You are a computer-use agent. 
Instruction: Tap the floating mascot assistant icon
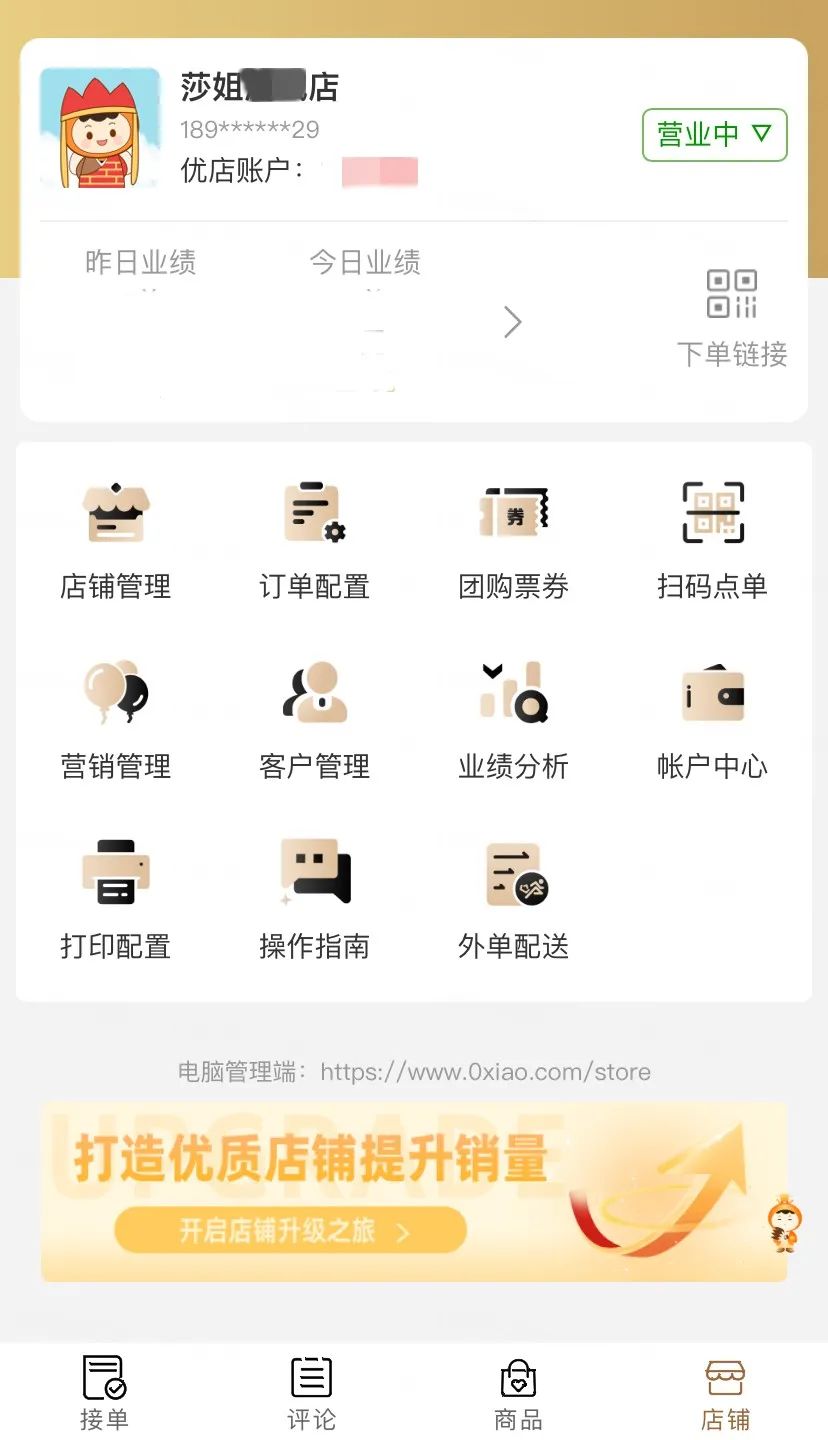click(784, 1224)
